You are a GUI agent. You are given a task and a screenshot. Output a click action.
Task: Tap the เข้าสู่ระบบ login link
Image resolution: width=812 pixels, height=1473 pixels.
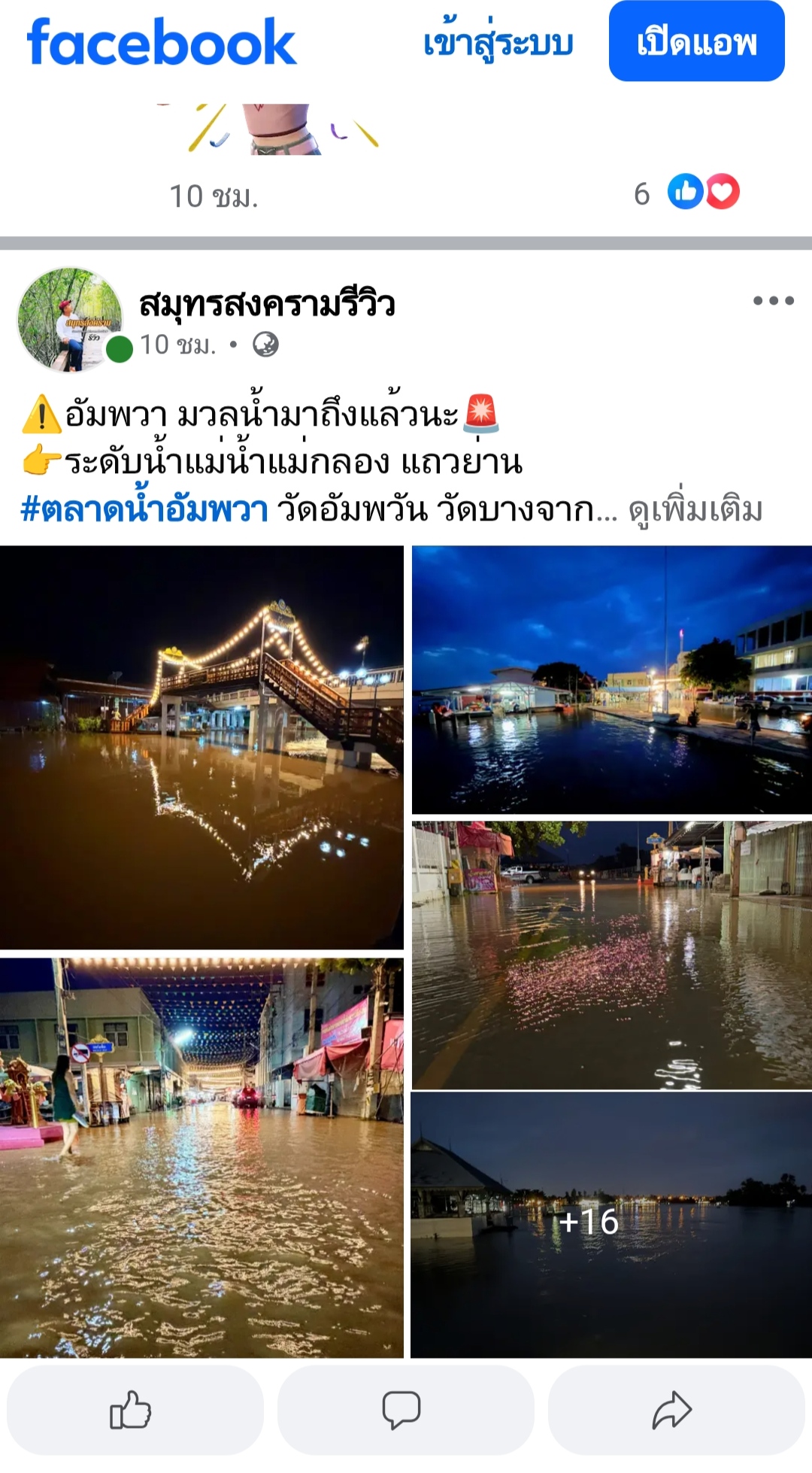498,43
